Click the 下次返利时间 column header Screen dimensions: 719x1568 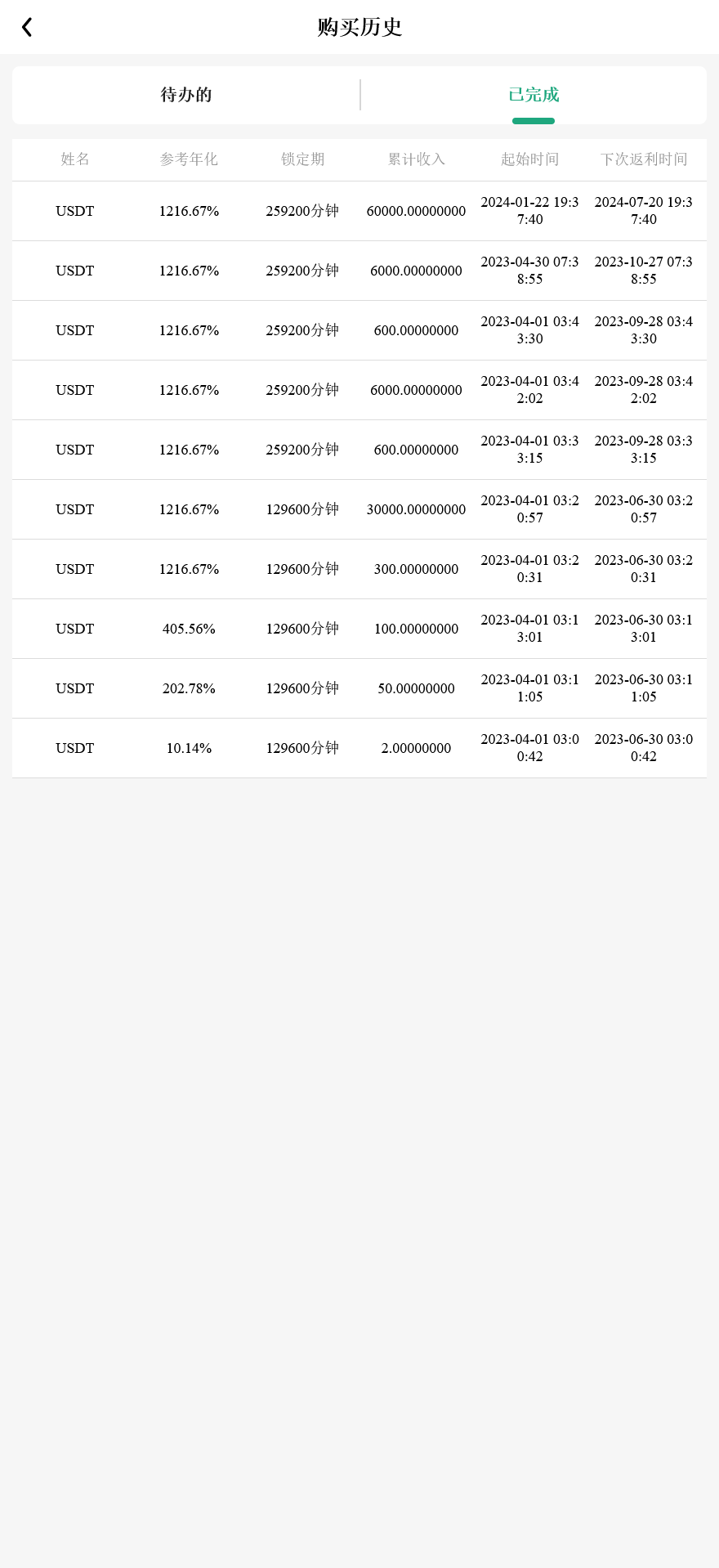coord(644,159)
